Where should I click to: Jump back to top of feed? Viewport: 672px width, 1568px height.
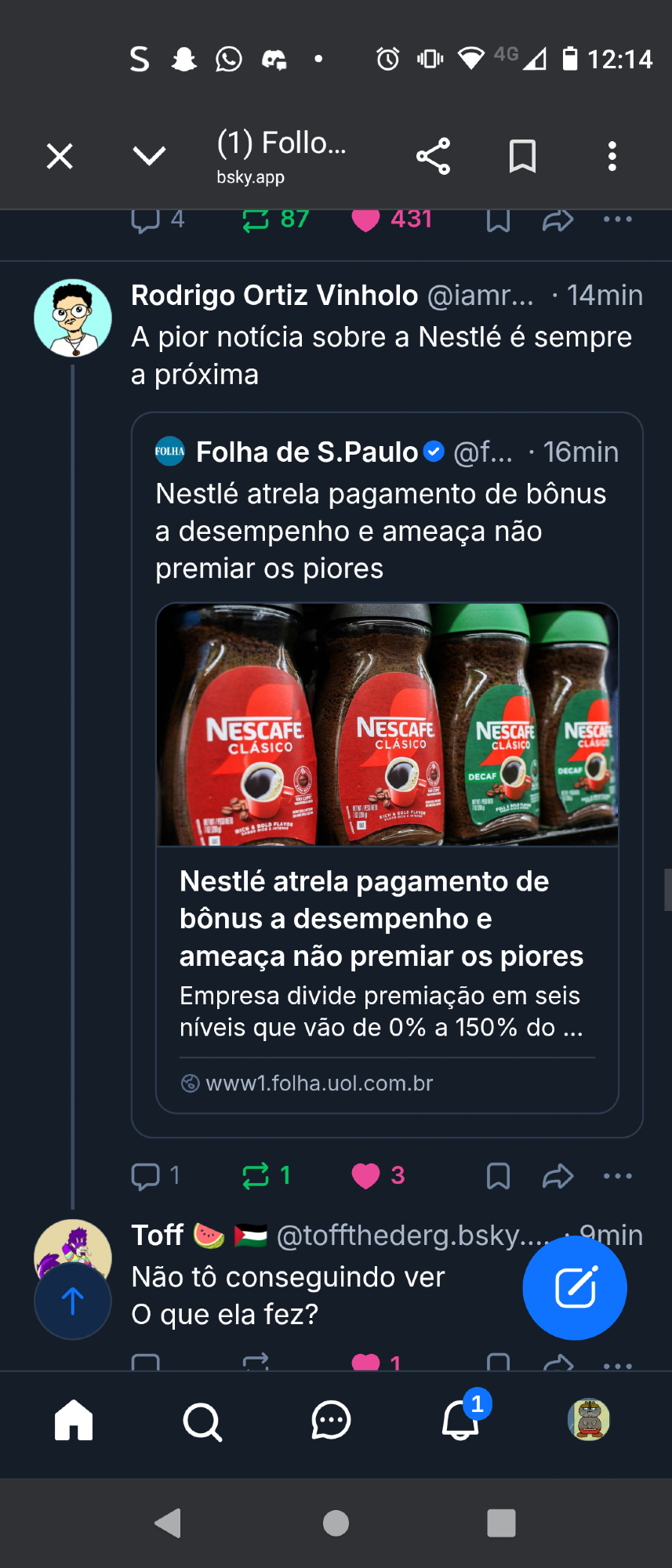73,1301
